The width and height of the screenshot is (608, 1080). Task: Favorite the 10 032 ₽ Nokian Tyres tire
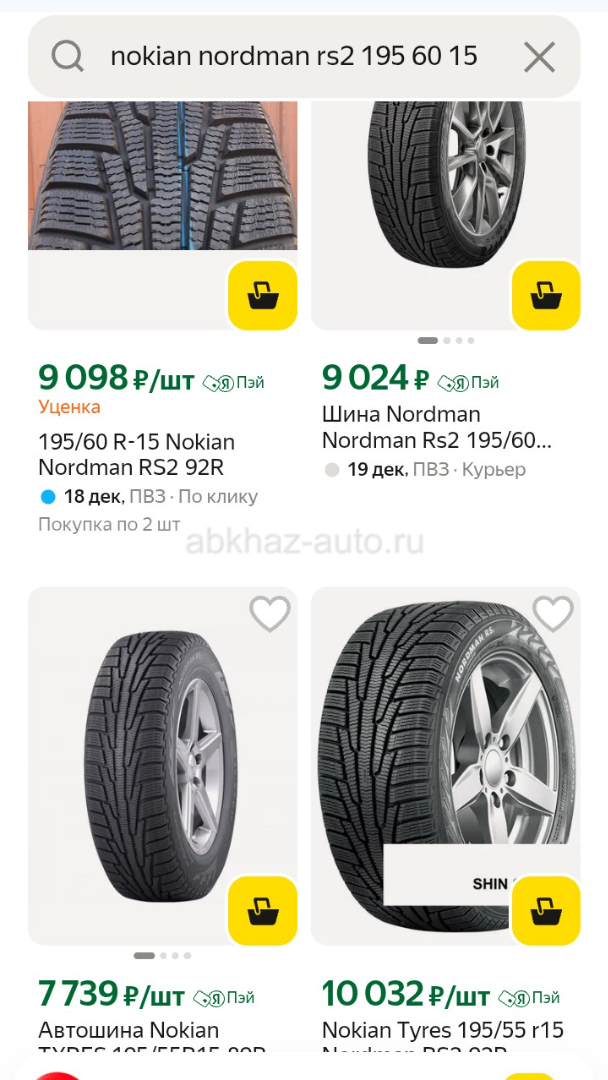coord(553,614)
